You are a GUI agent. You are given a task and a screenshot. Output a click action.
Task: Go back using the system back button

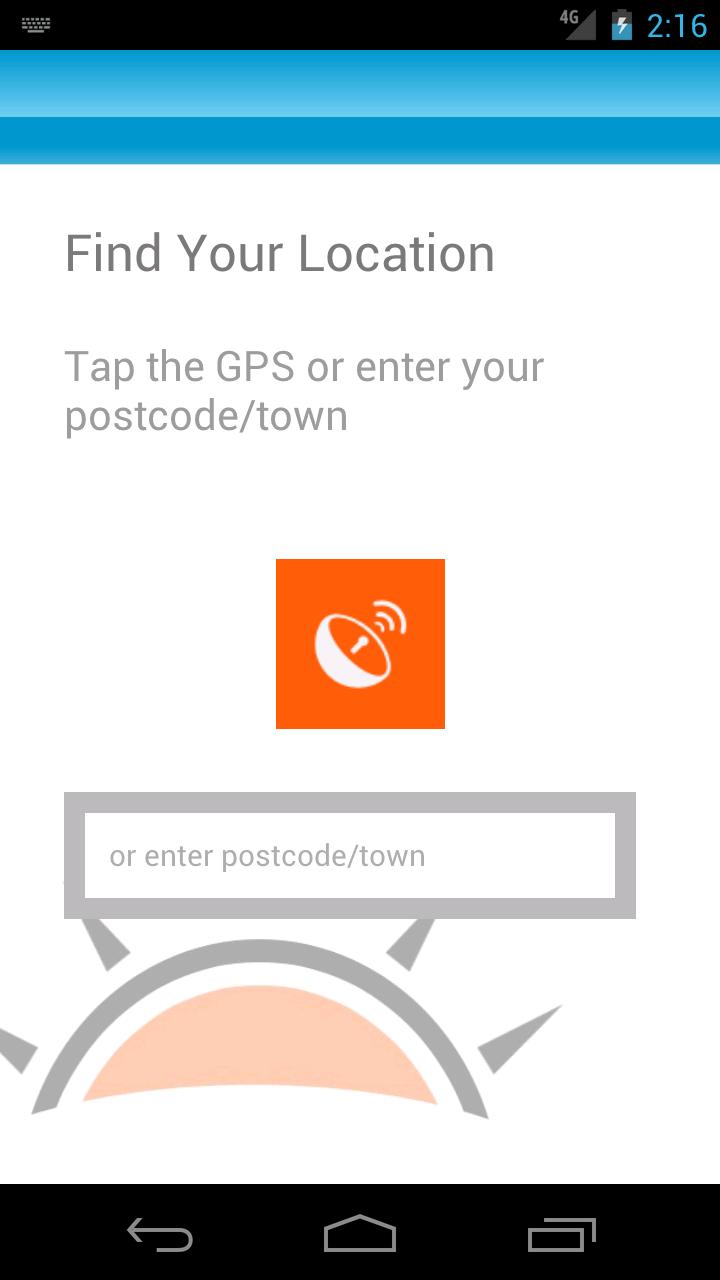[160, 1235]
